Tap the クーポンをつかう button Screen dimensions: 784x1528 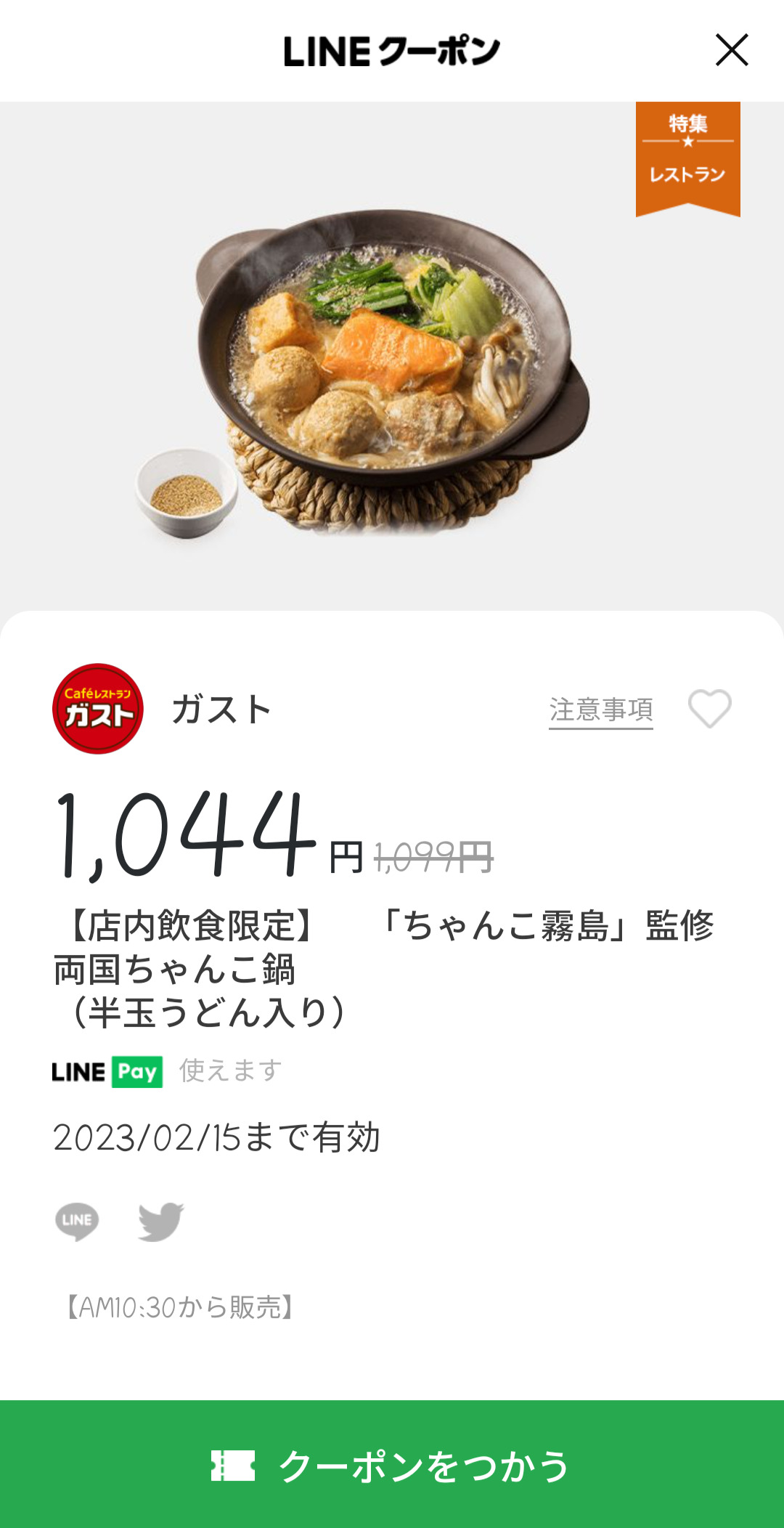392,1465
